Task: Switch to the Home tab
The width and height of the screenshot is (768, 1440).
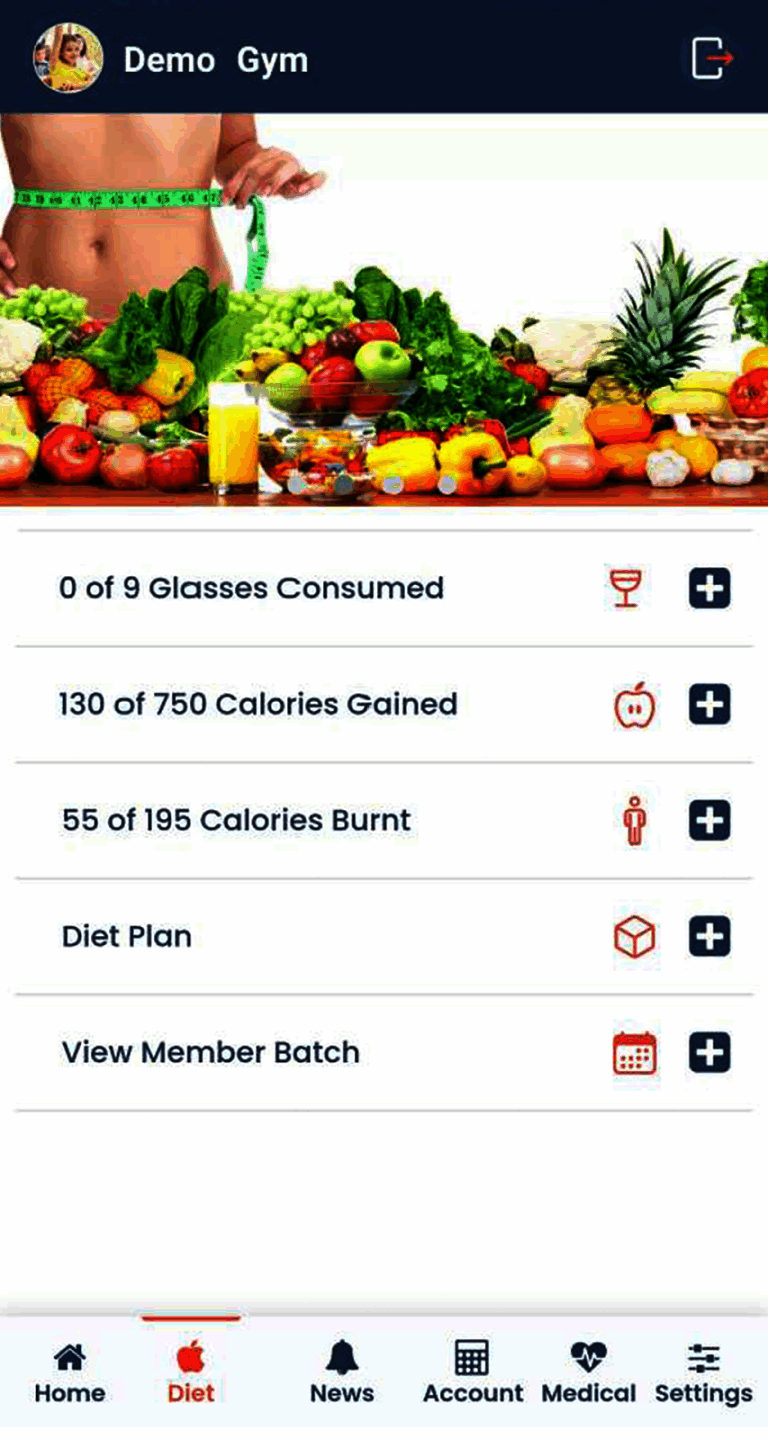Action: coord(69,1374)
